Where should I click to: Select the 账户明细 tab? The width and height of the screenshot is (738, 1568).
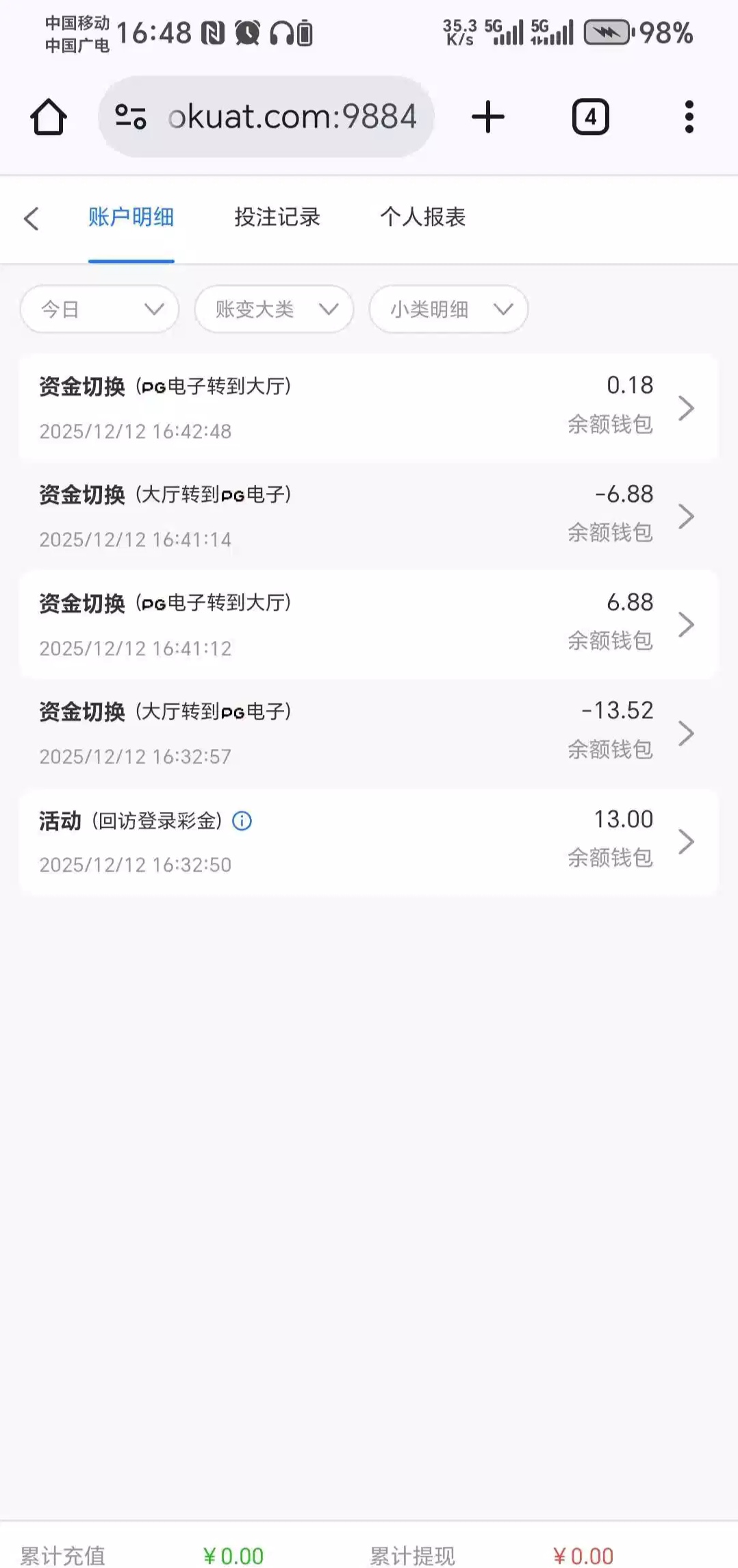click(x=131, y=217)
